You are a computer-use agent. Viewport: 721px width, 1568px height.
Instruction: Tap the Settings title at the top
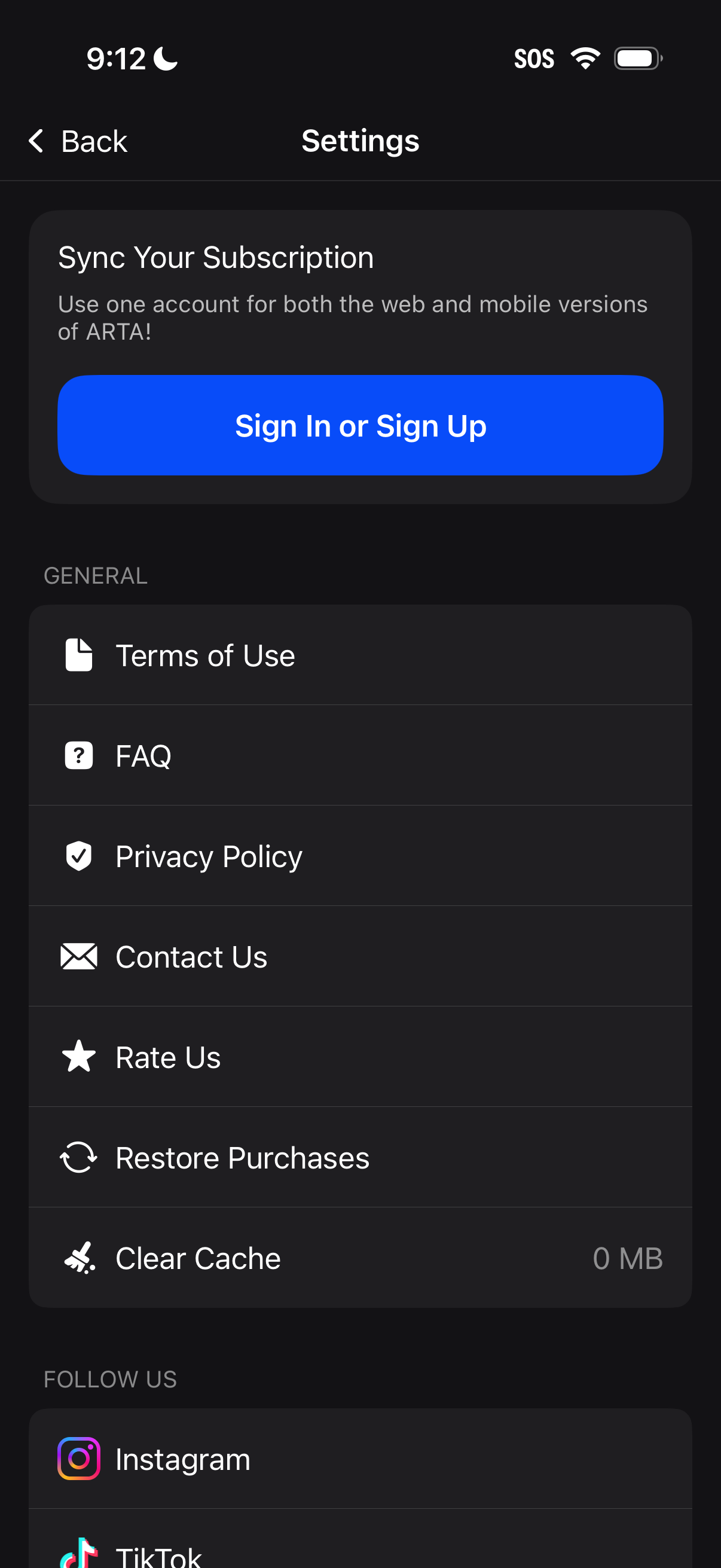(359, 141)
